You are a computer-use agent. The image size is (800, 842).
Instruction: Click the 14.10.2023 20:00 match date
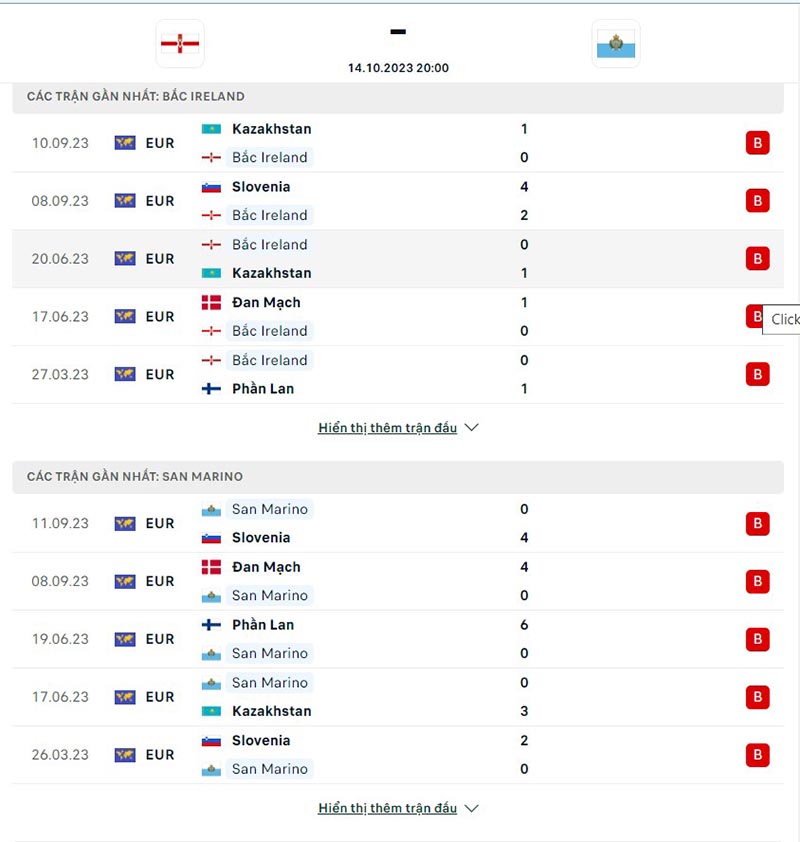(398, 69)
